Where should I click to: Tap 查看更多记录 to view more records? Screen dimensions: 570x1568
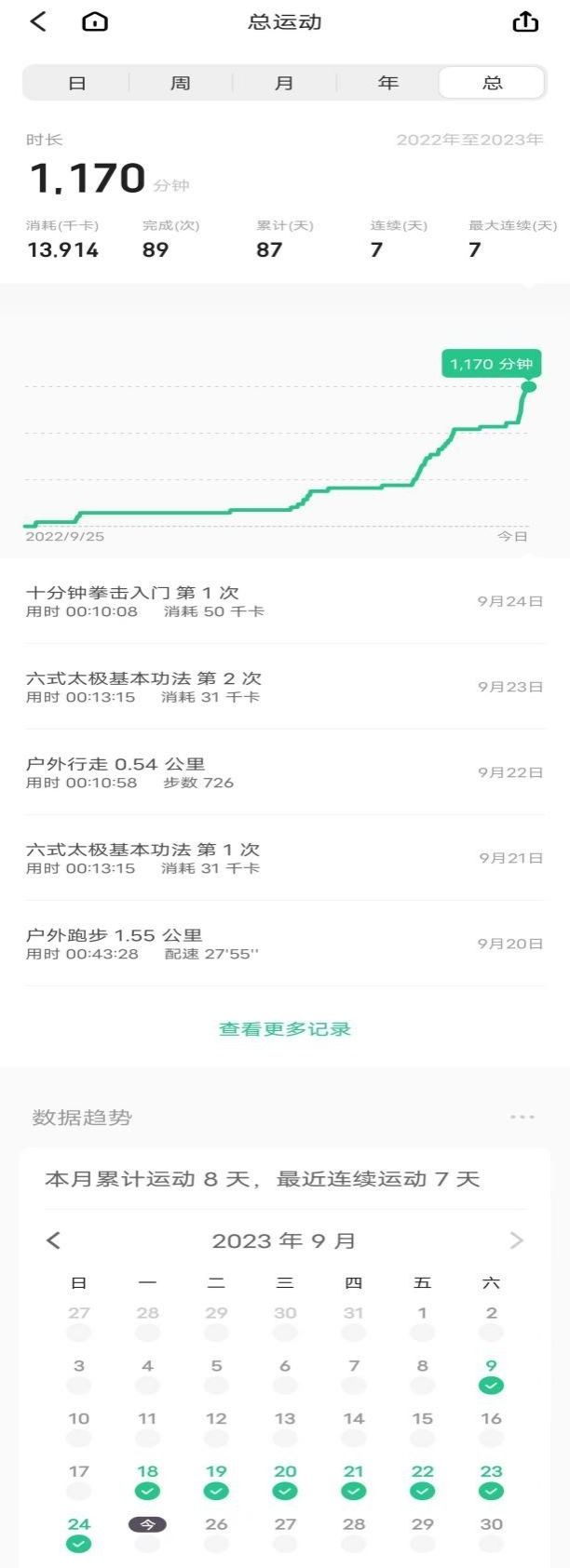284,1029
